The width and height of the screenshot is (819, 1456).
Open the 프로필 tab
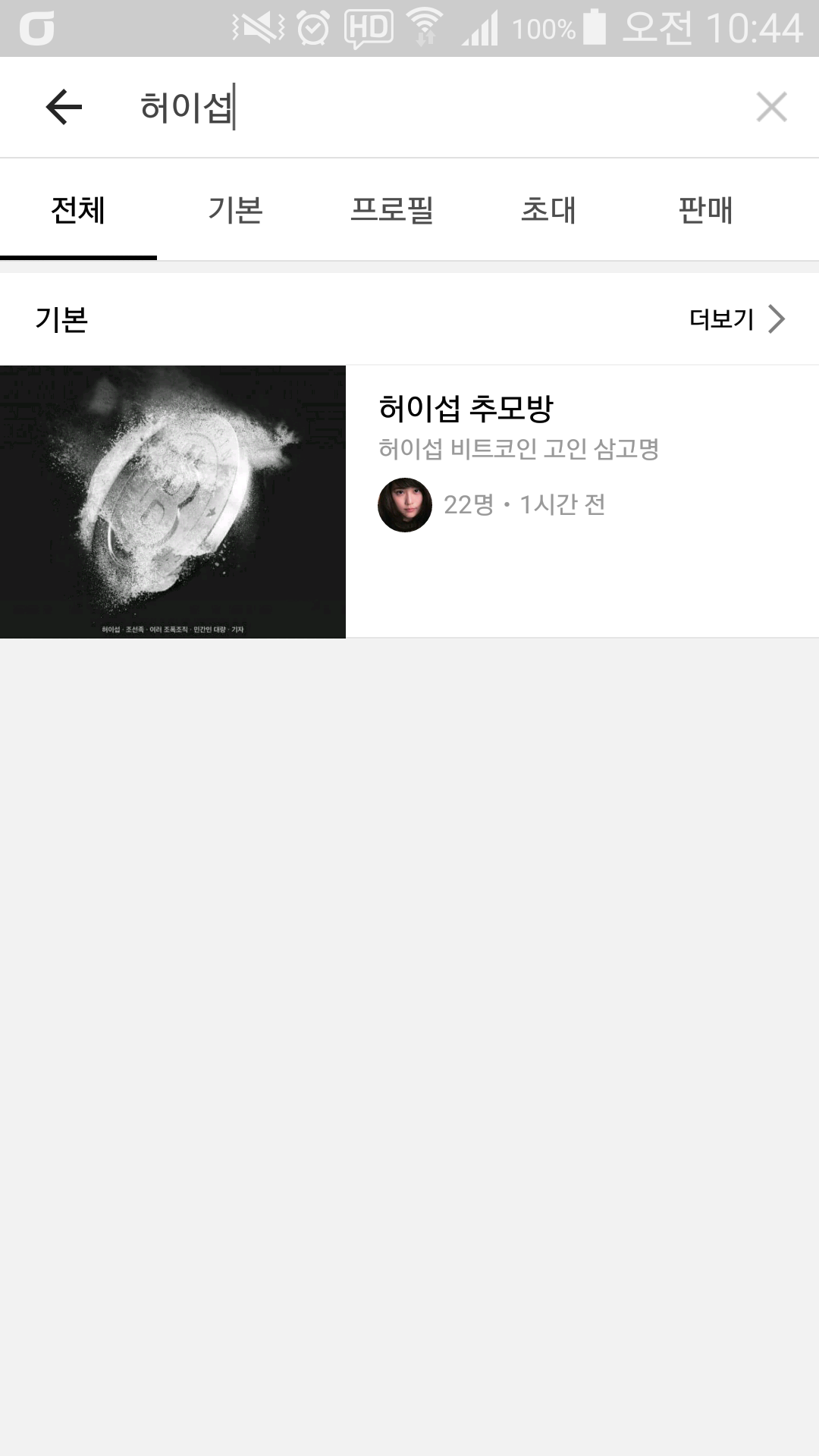tap(392, 210)
